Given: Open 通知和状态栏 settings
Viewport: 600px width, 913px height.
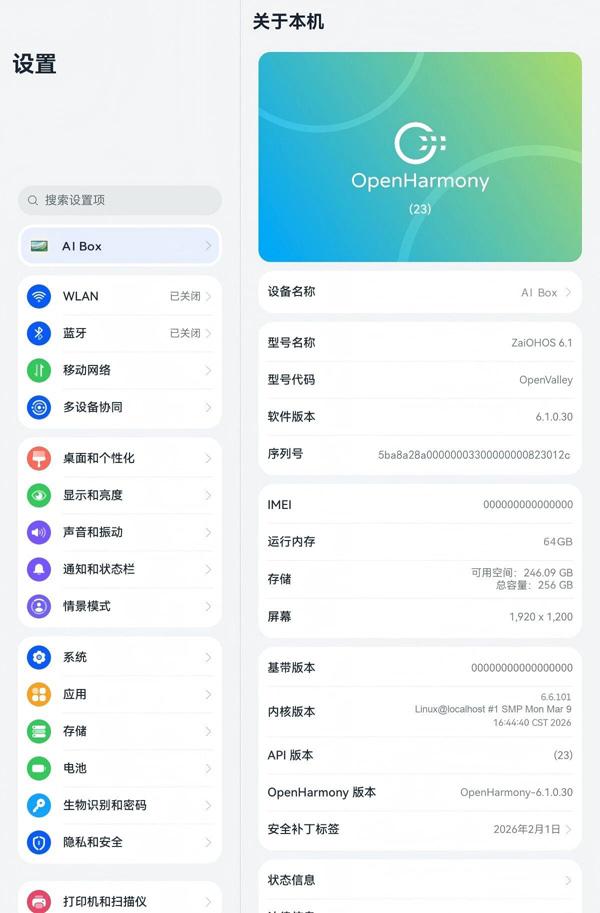Looking at the screenshot, I should point(120,569).
